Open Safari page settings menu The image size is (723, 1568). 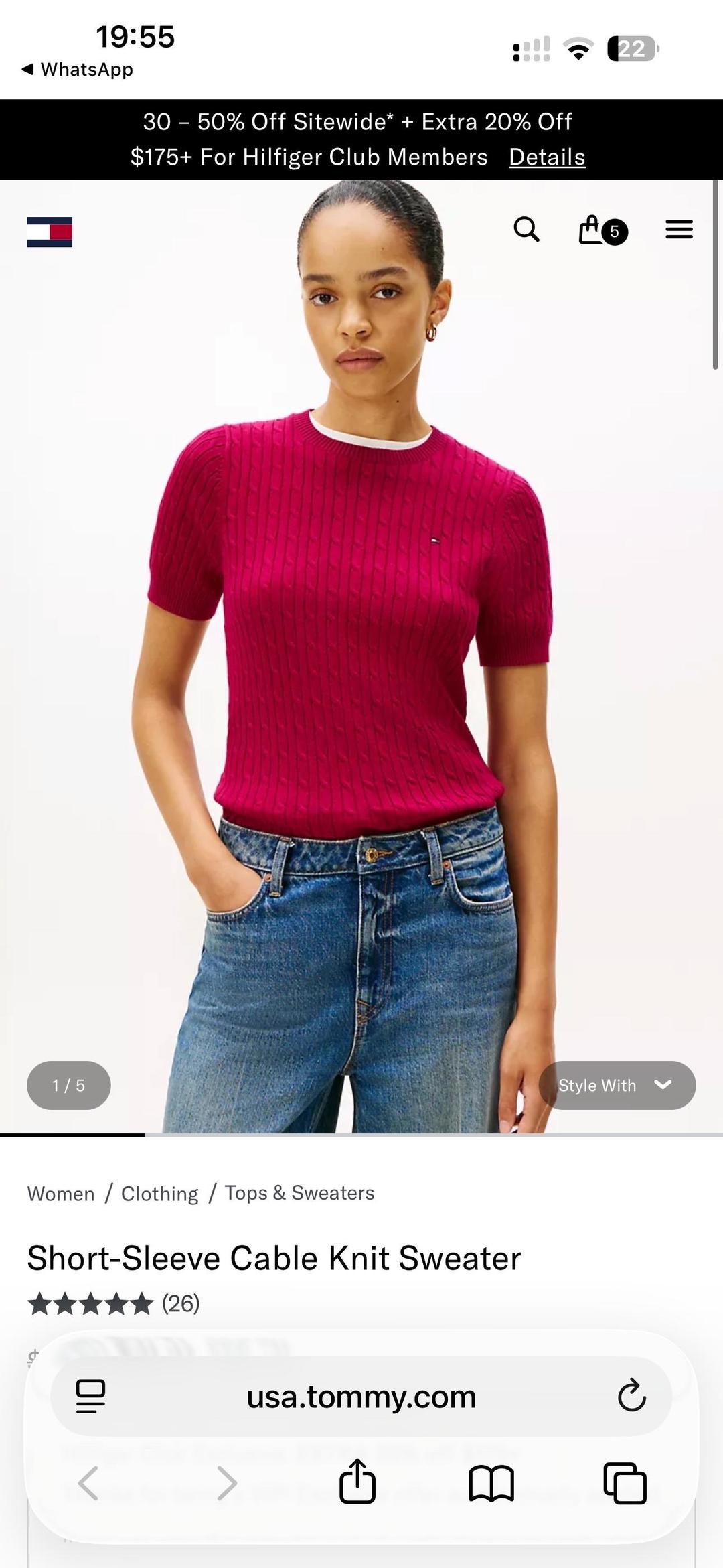coord(90,1397)
